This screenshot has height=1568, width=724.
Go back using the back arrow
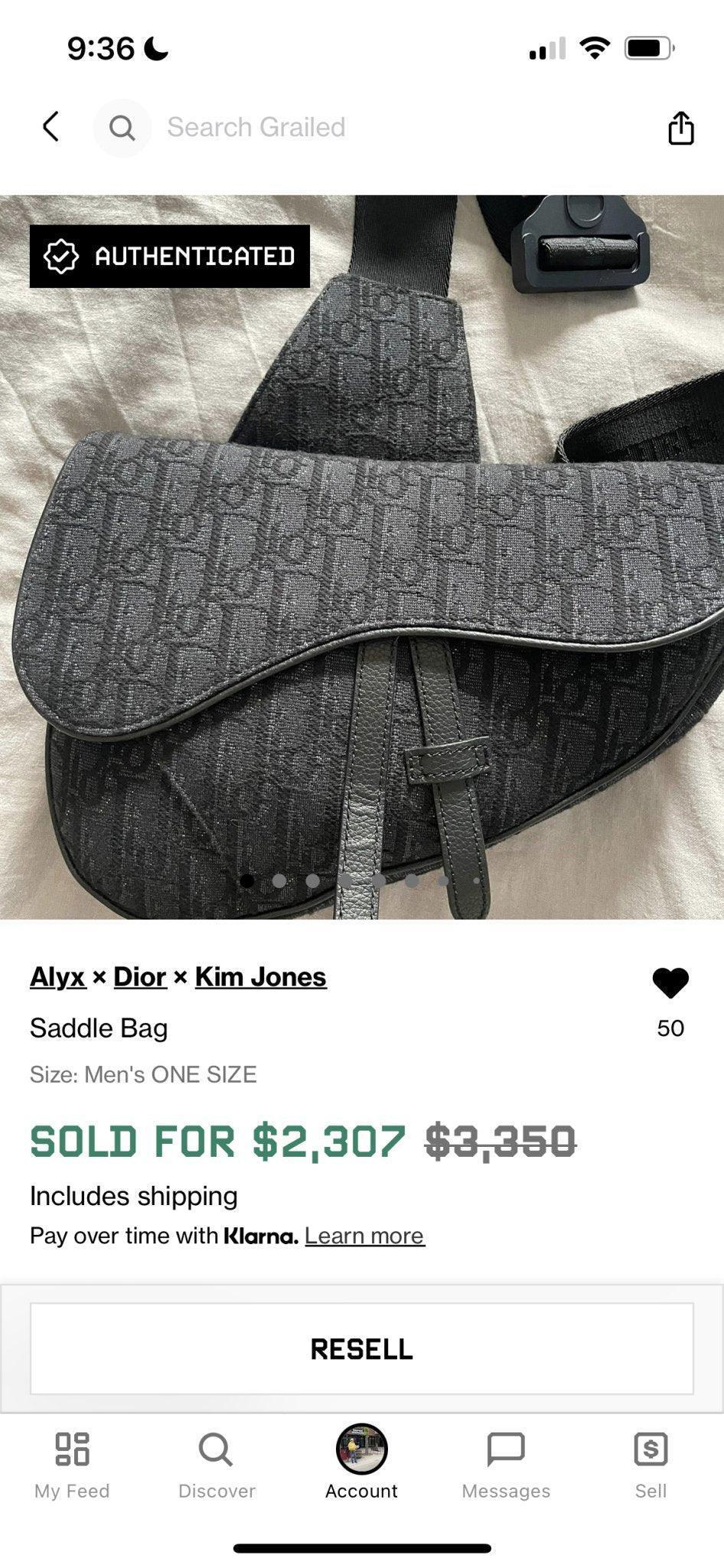pyautogui.click(x=51, y=127)
